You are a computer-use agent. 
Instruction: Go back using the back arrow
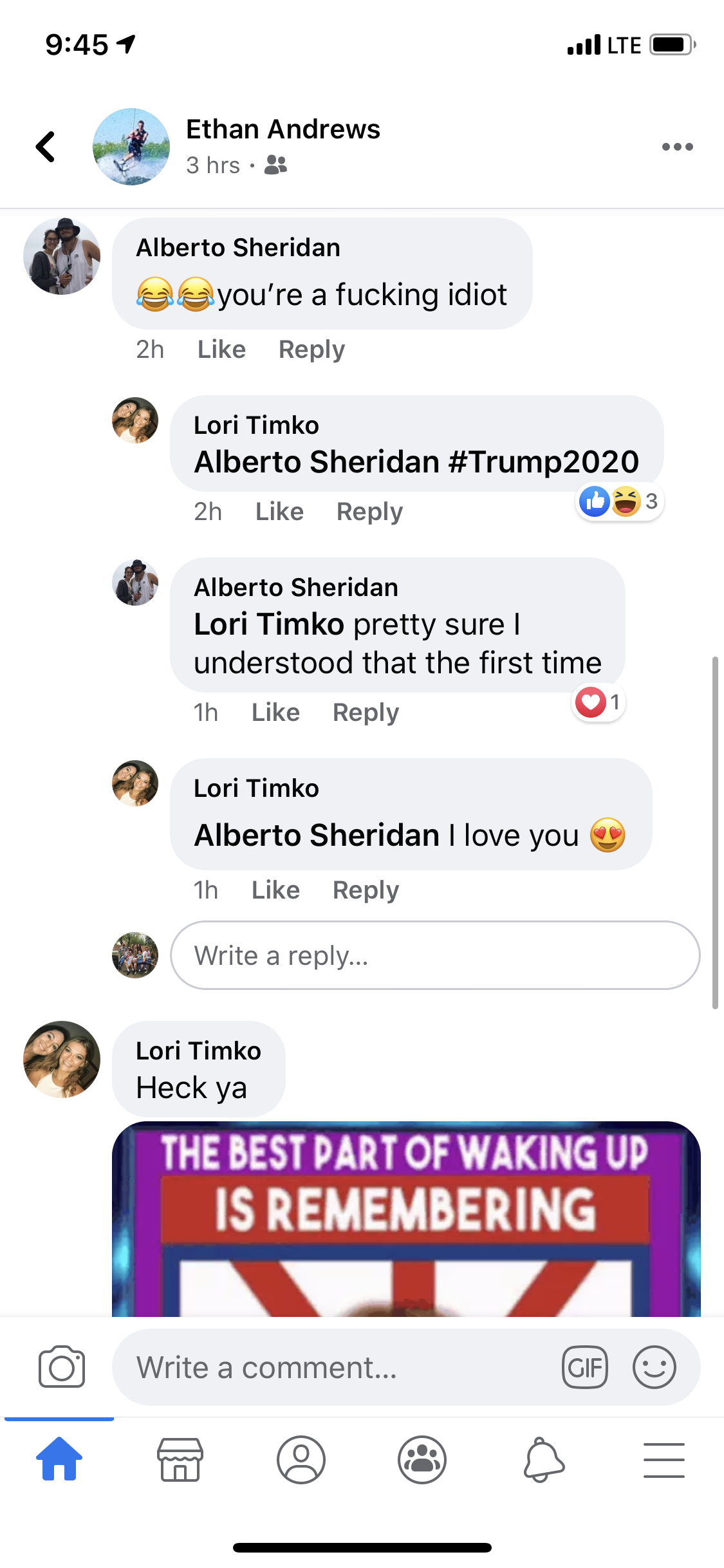click(x=46, y=147)
